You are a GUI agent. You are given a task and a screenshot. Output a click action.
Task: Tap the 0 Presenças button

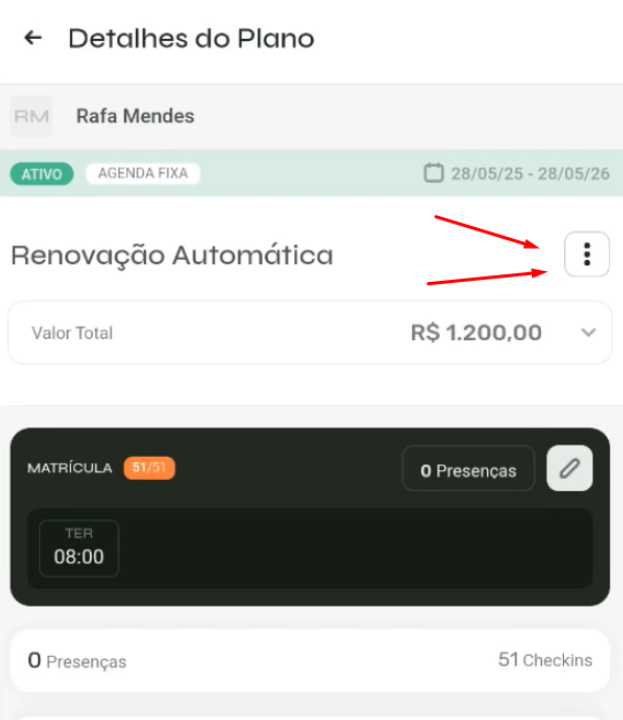pyautogui.click(x=468, y=469)
